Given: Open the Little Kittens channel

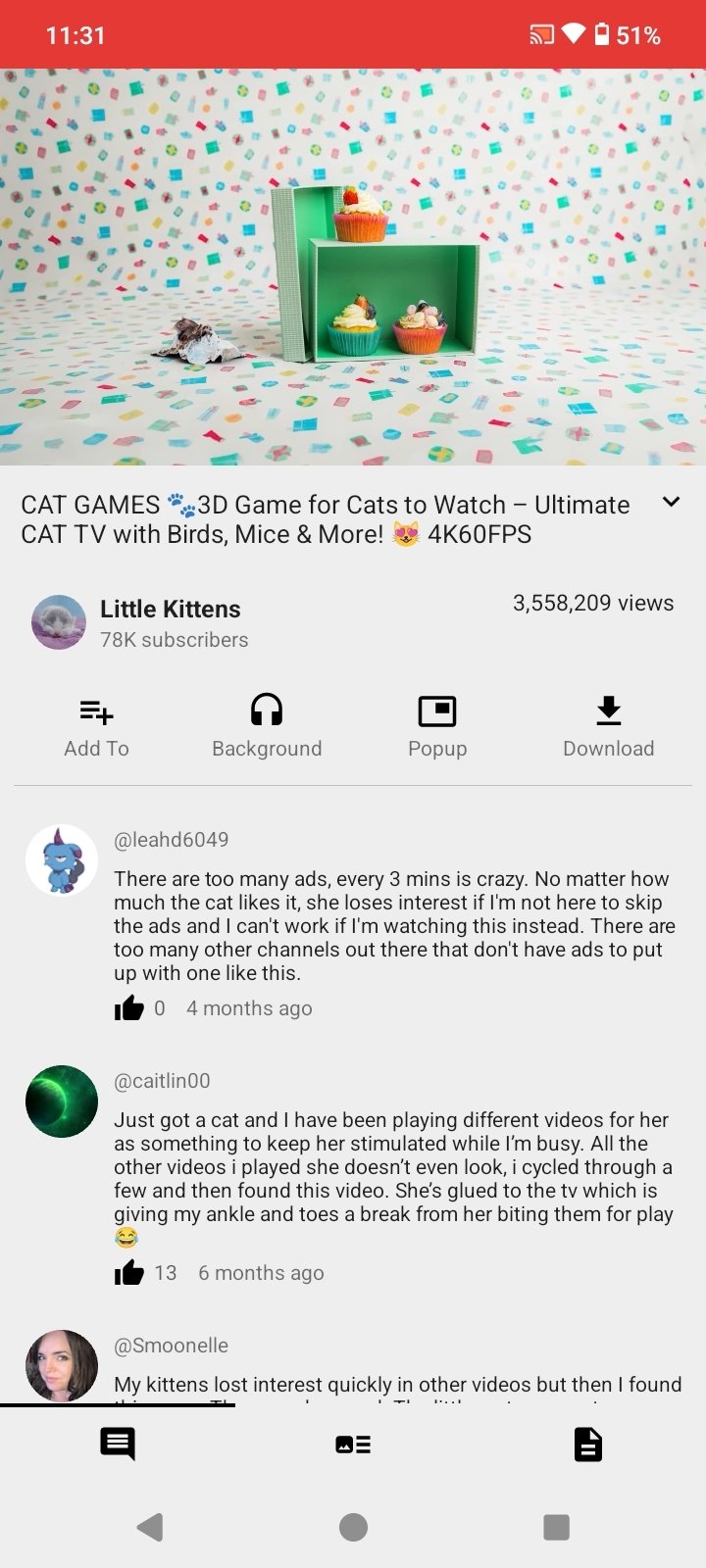Looking at the screenshot, I should click(170, 621).
